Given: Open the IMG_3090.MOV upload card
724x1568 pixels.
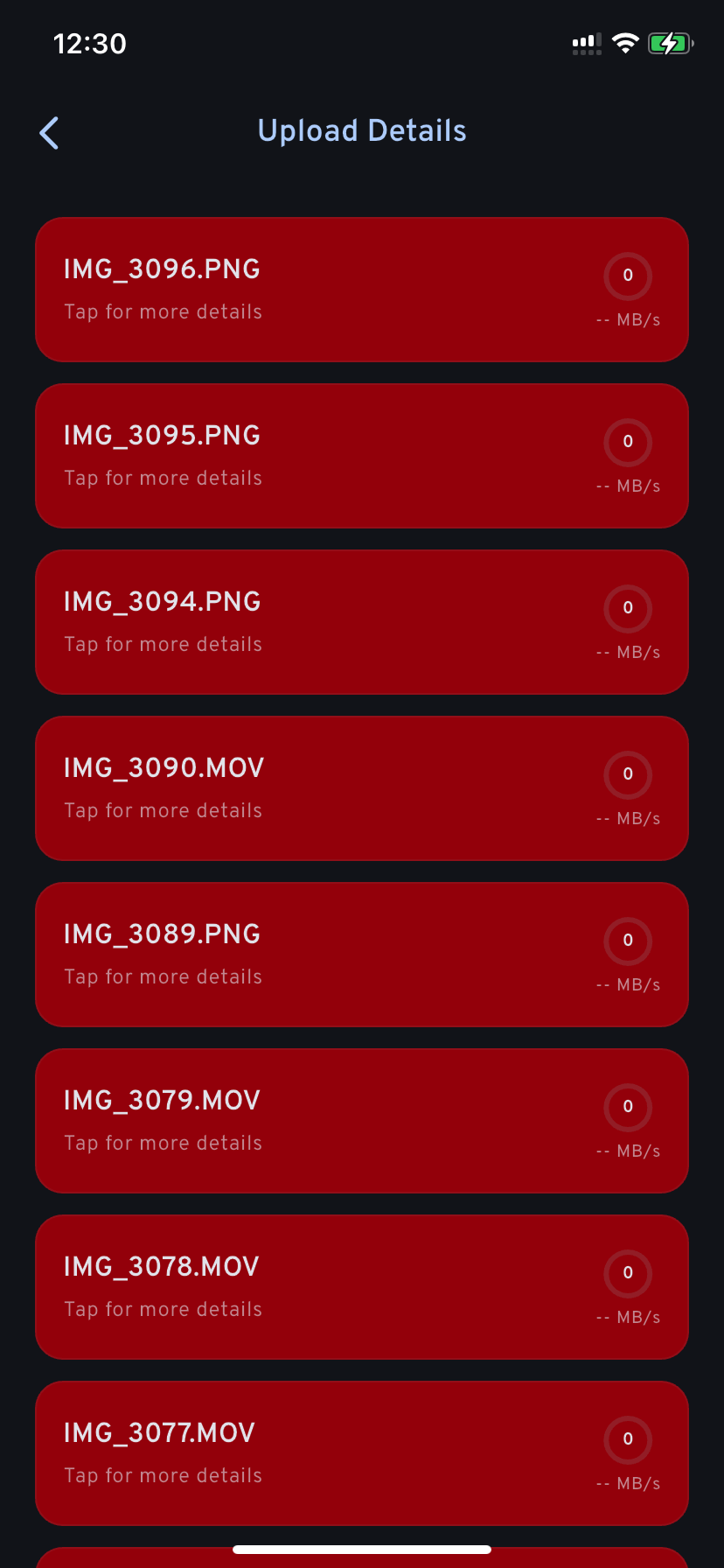Looking at the screenshot, I should [361, 788].
